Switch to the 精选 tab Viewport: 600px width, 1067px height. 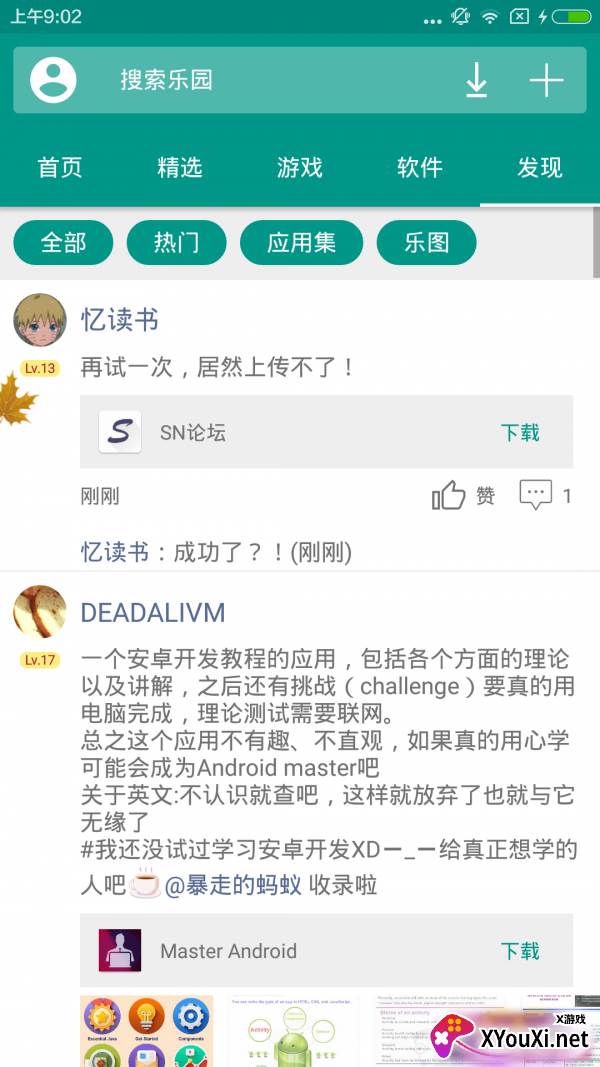pyautogui.click(x=180, y=168)
